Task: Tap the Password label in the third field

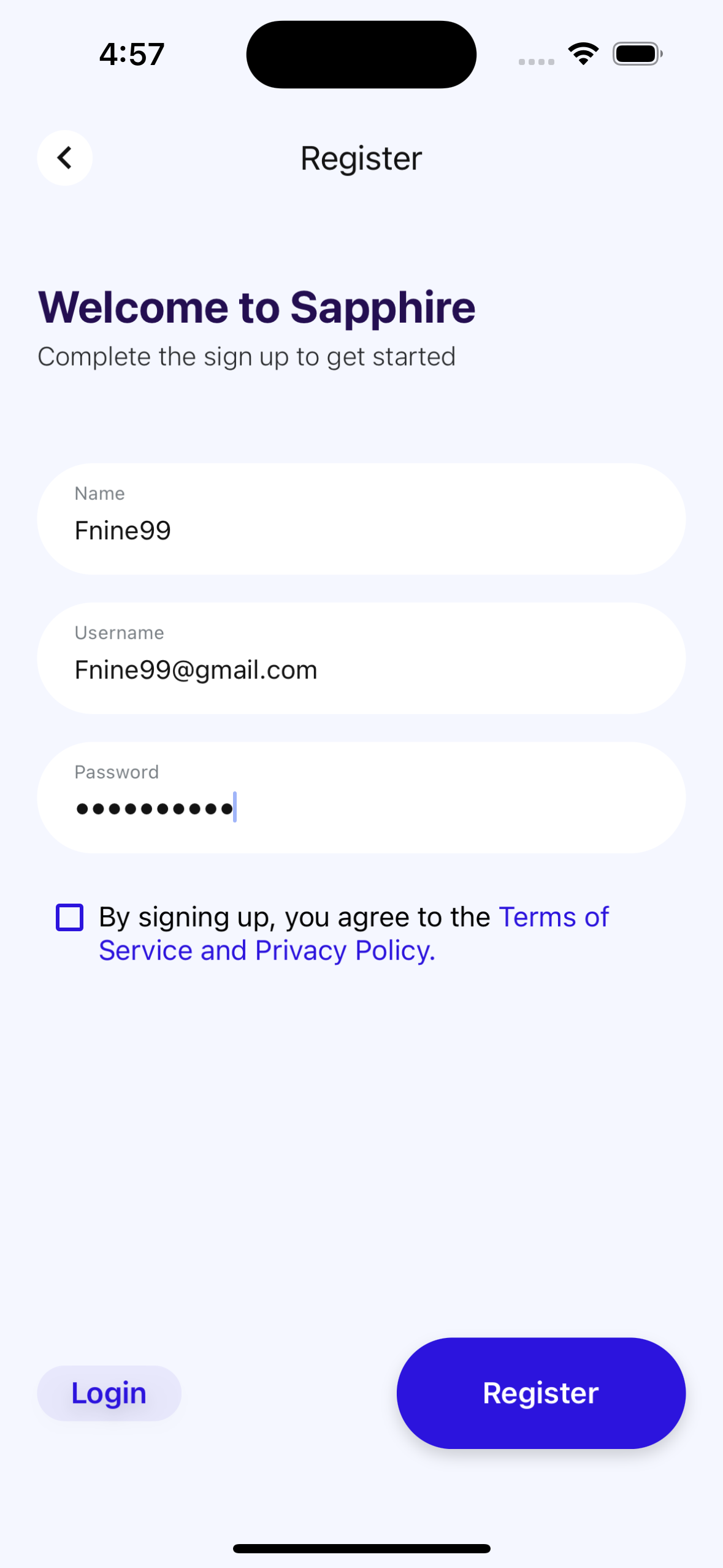Action: (x=116, y=772)
